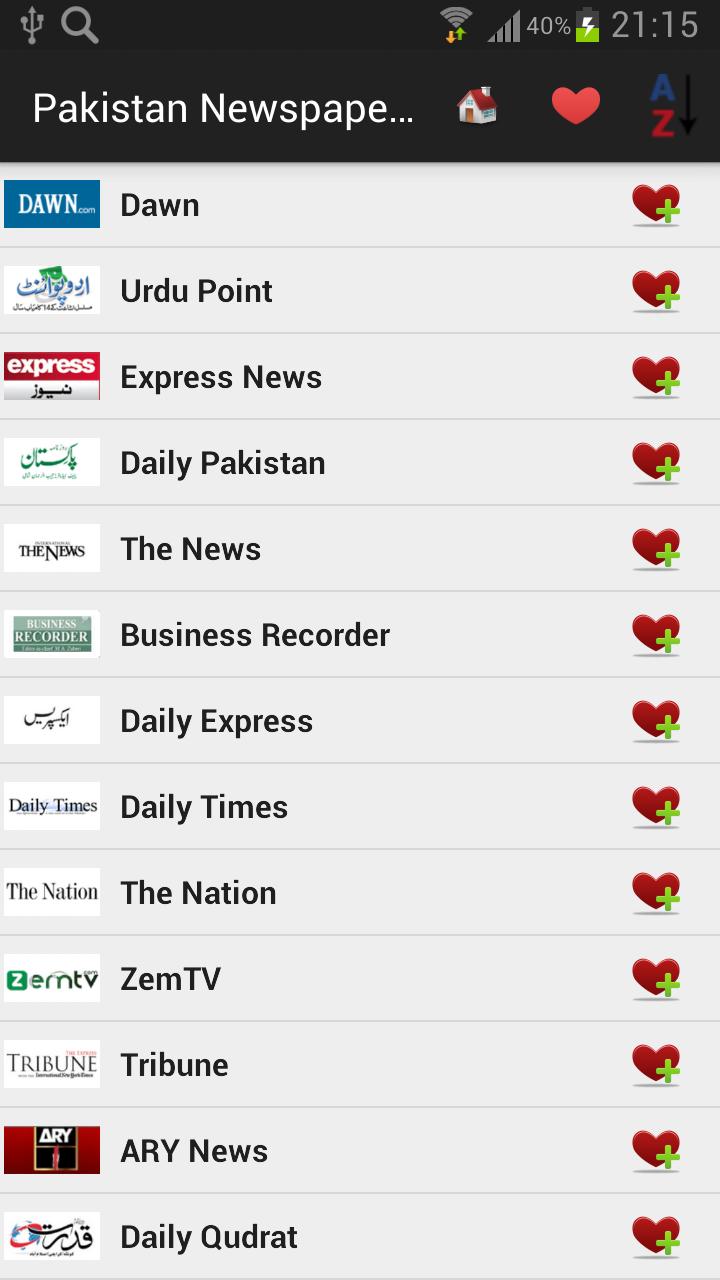Open the search magnifier in status bar
The image size is (720, 1280).
pyautogui.click(x=79, y=25)
